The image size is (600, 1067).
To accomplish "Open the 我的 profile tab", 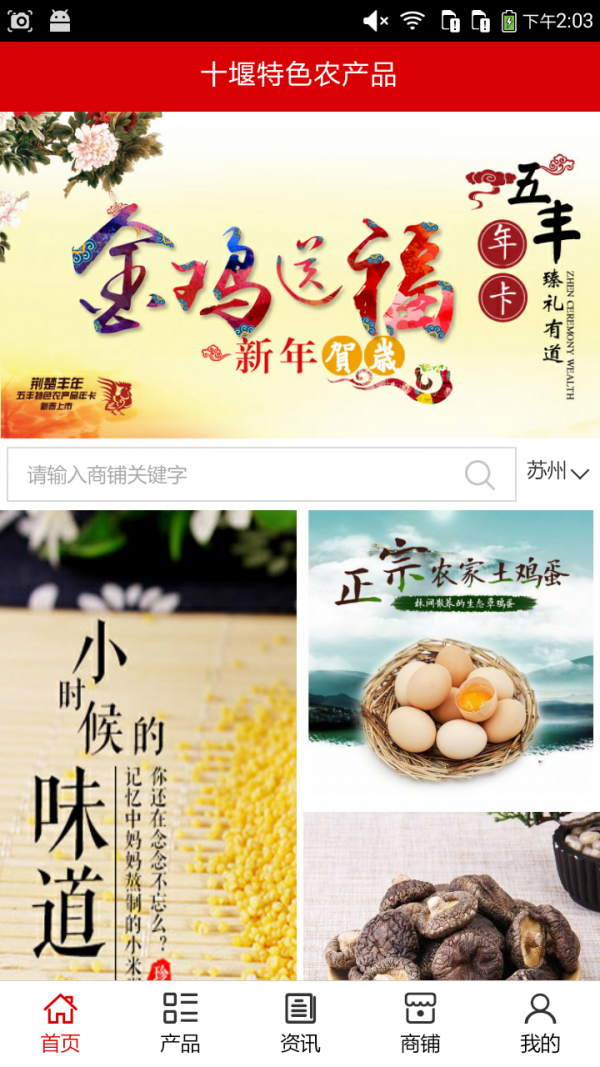I will pyautogui.click(x=540, y=1024).
